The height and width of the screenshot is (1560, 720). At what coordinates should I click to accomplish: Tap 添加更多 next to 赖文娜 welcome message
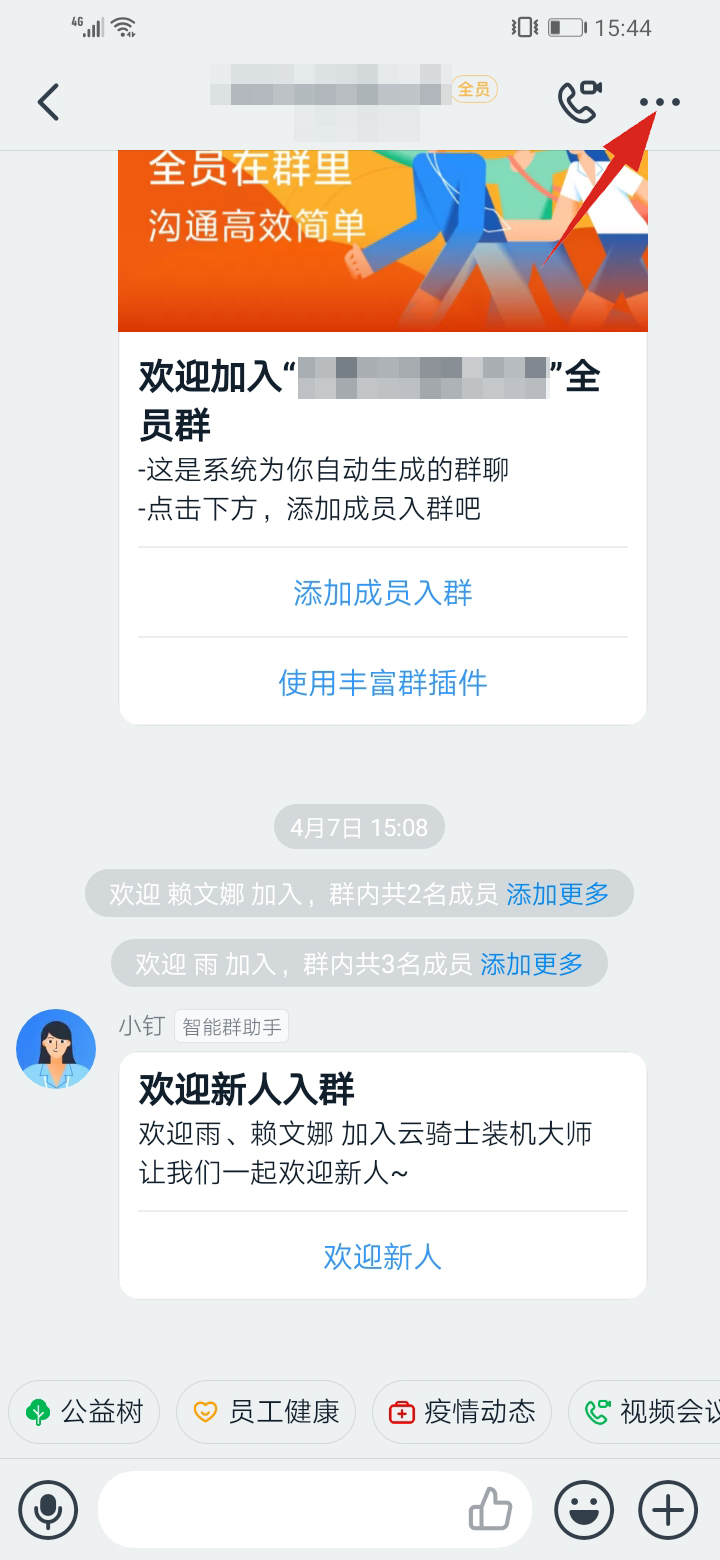point(557,893)
